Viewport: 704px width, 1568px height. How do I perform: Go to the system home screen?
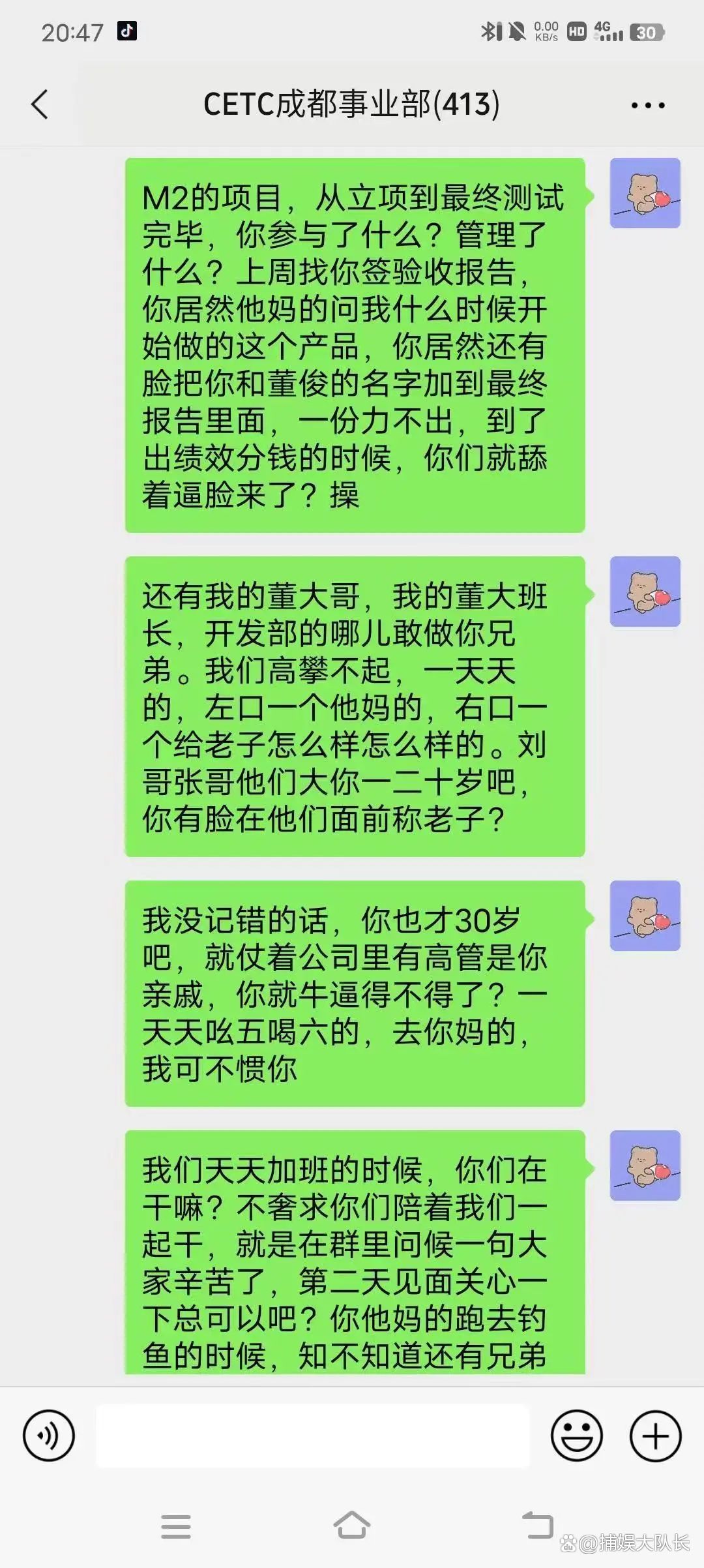tap(352, 1526)
